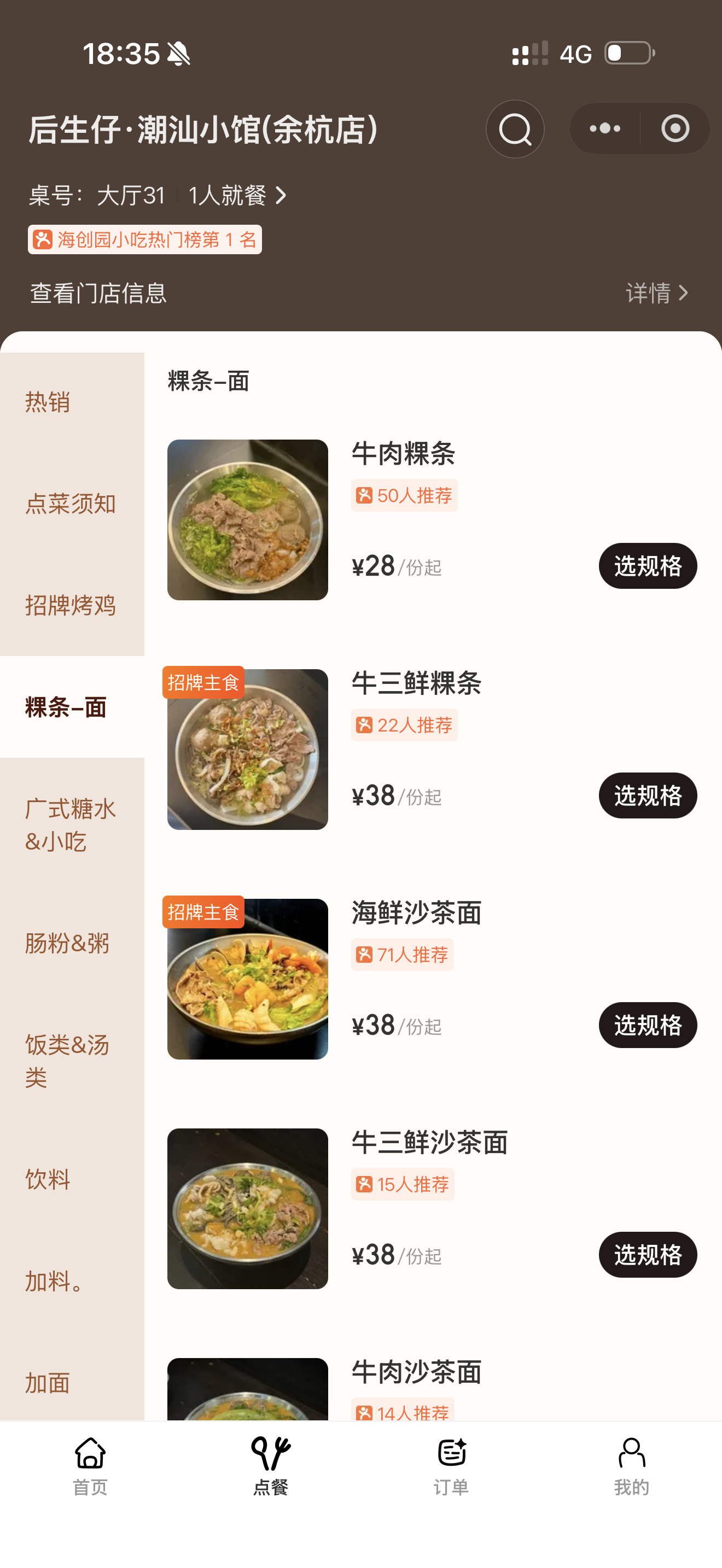722x1568 pixels.
Task: Go to the 饭类&汤类 category
Action: [68, 1061]
